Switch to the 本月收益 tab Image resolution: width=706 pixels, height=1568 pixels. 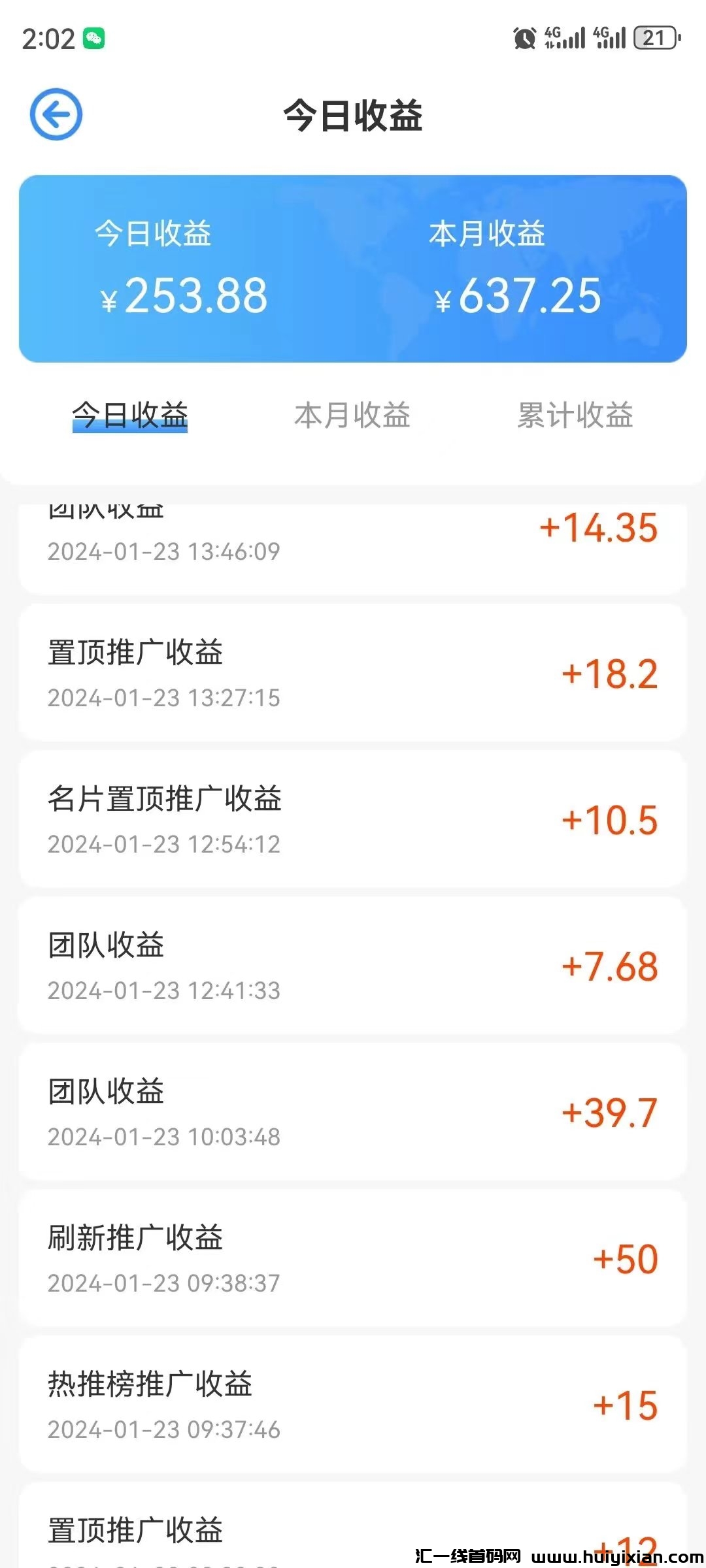(352, 416)
